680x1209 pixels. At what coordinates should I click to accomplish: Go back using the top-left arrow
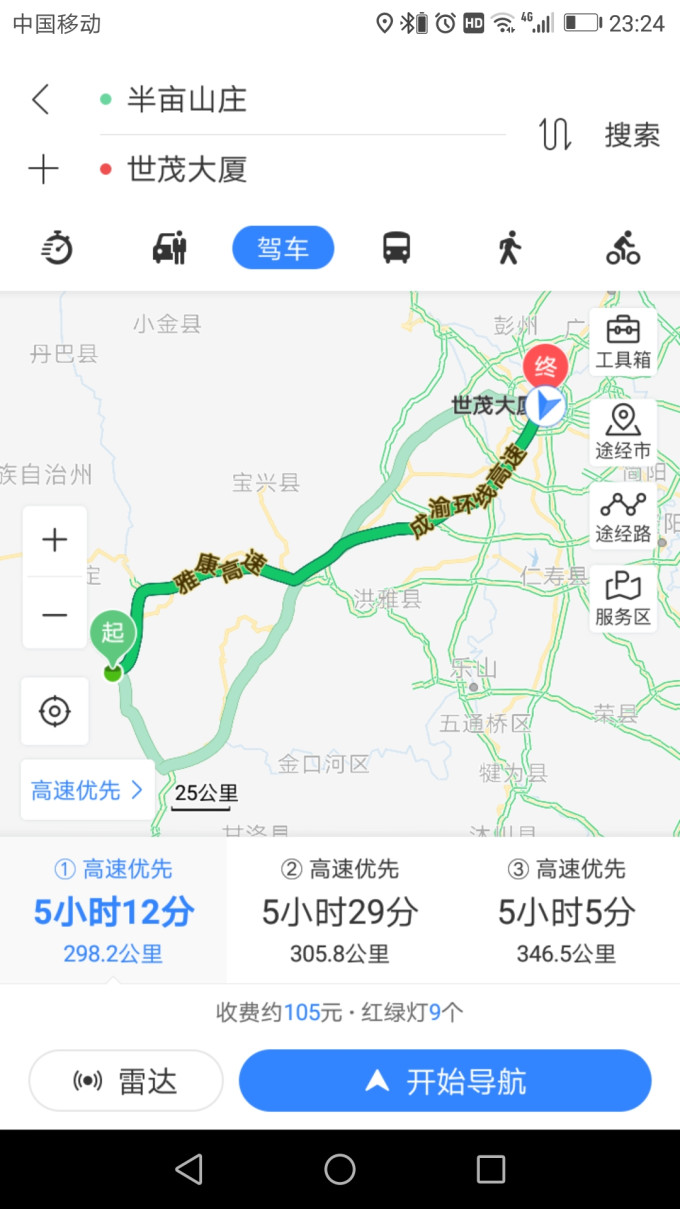coord(40,99)
